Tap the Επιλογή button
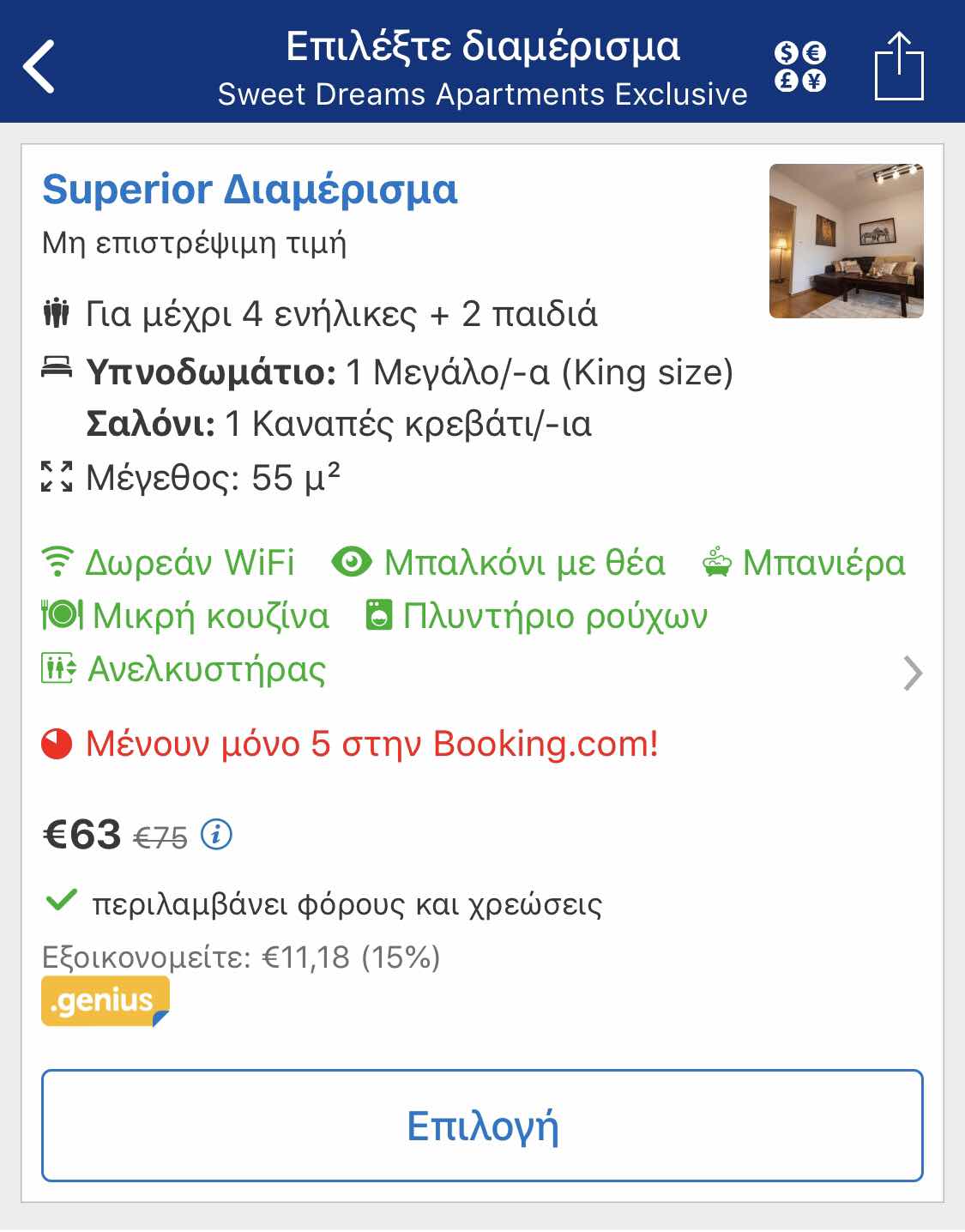This screenshot has width=965, height=1232. (x=482, y=1126)
